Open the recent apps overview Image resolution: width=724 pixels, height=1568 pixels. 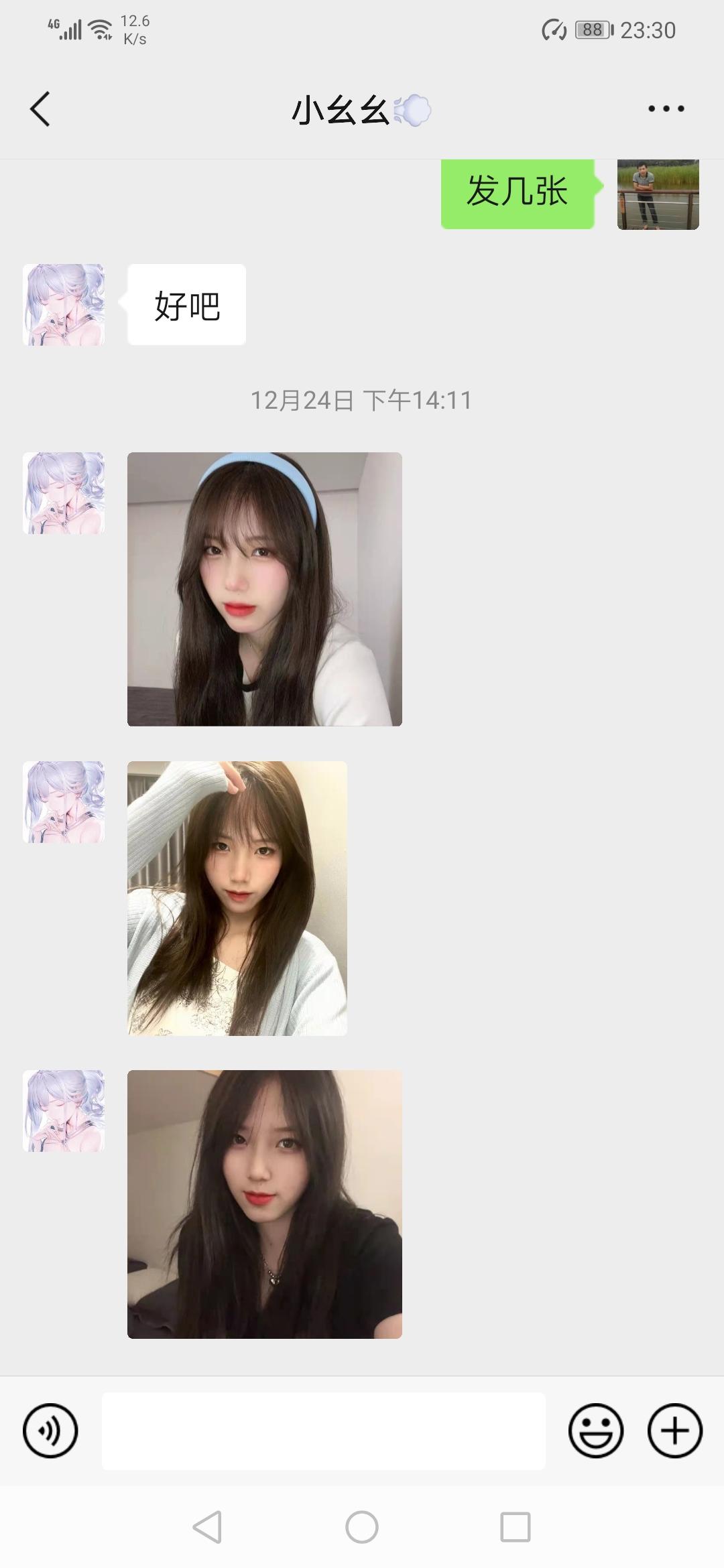tap(516, 1527)
